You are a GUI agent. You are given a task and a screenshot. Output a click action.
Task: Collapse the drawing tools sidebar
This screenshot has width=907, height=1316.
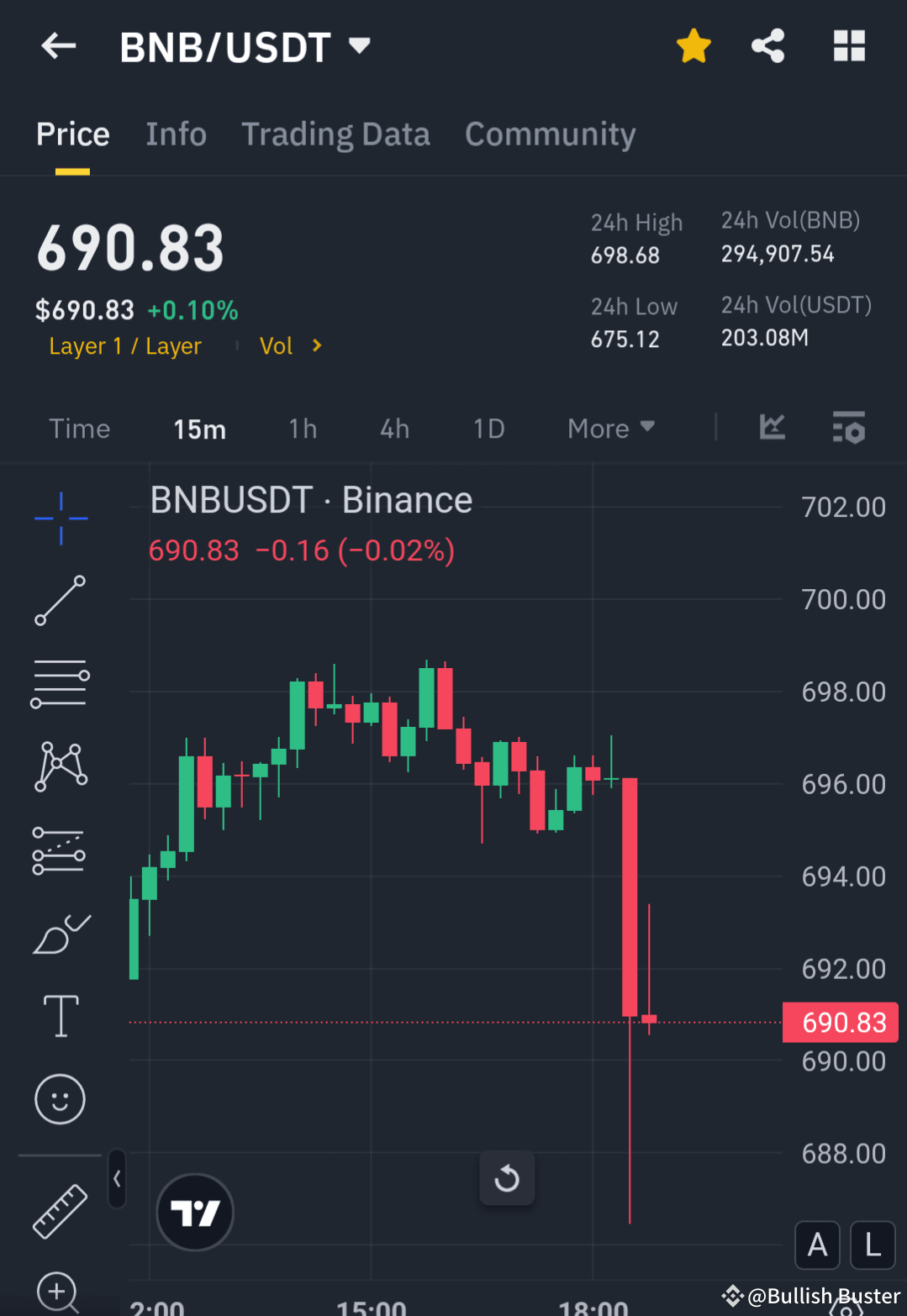(117, 1179)
